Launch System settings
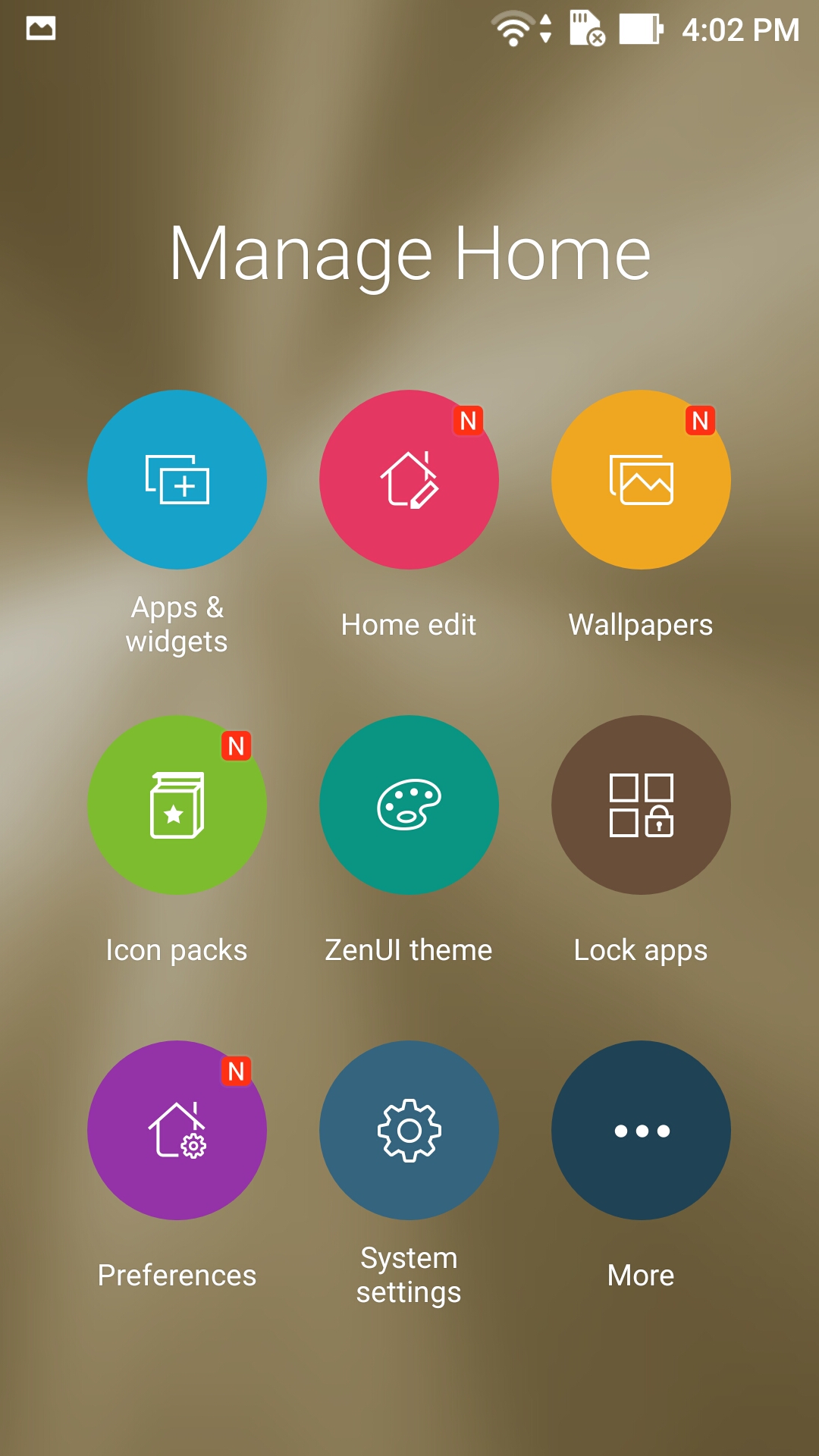 pyautogui.click(x=409, y=1131)
